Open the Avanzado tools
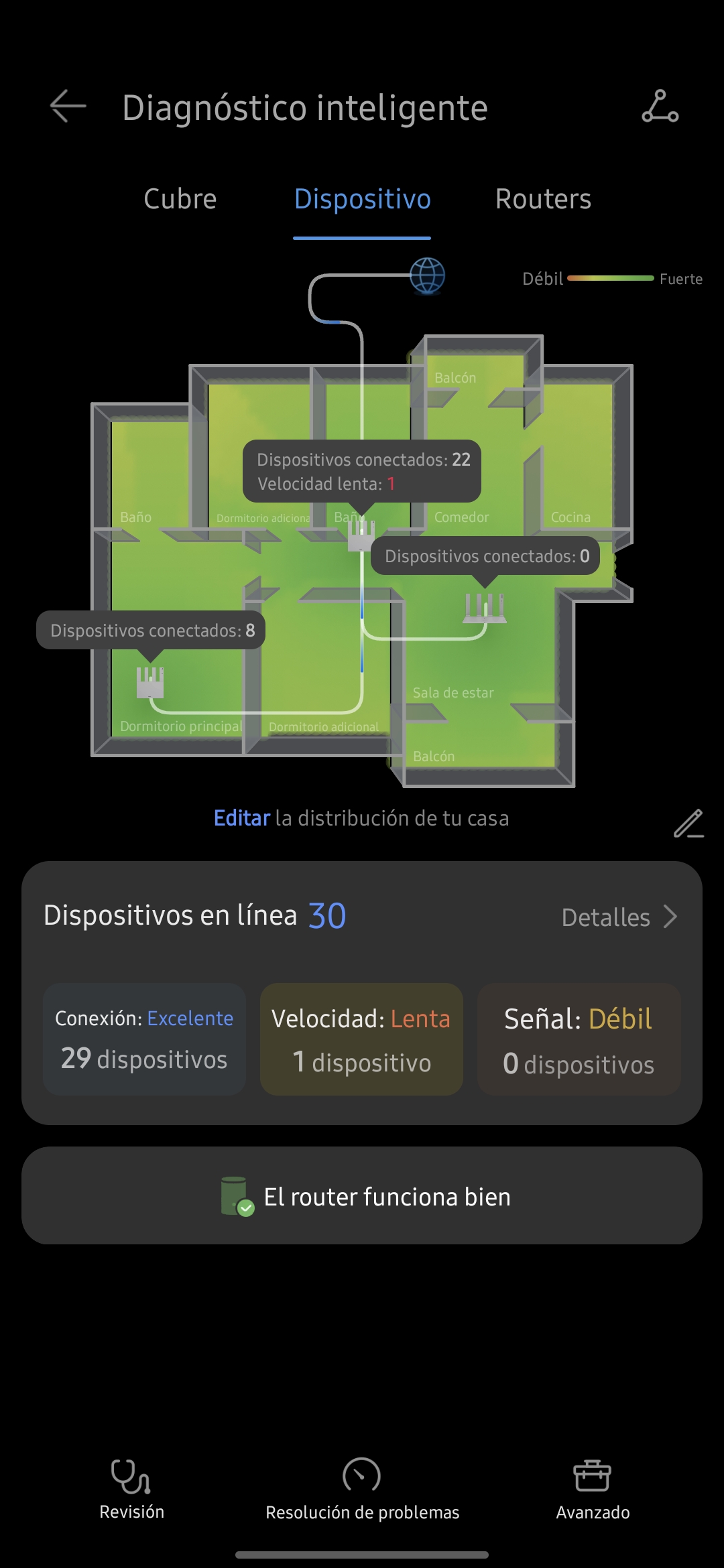Image resolution: width=724 pixels, height=1568 pixels. (x=593, y=1488)
